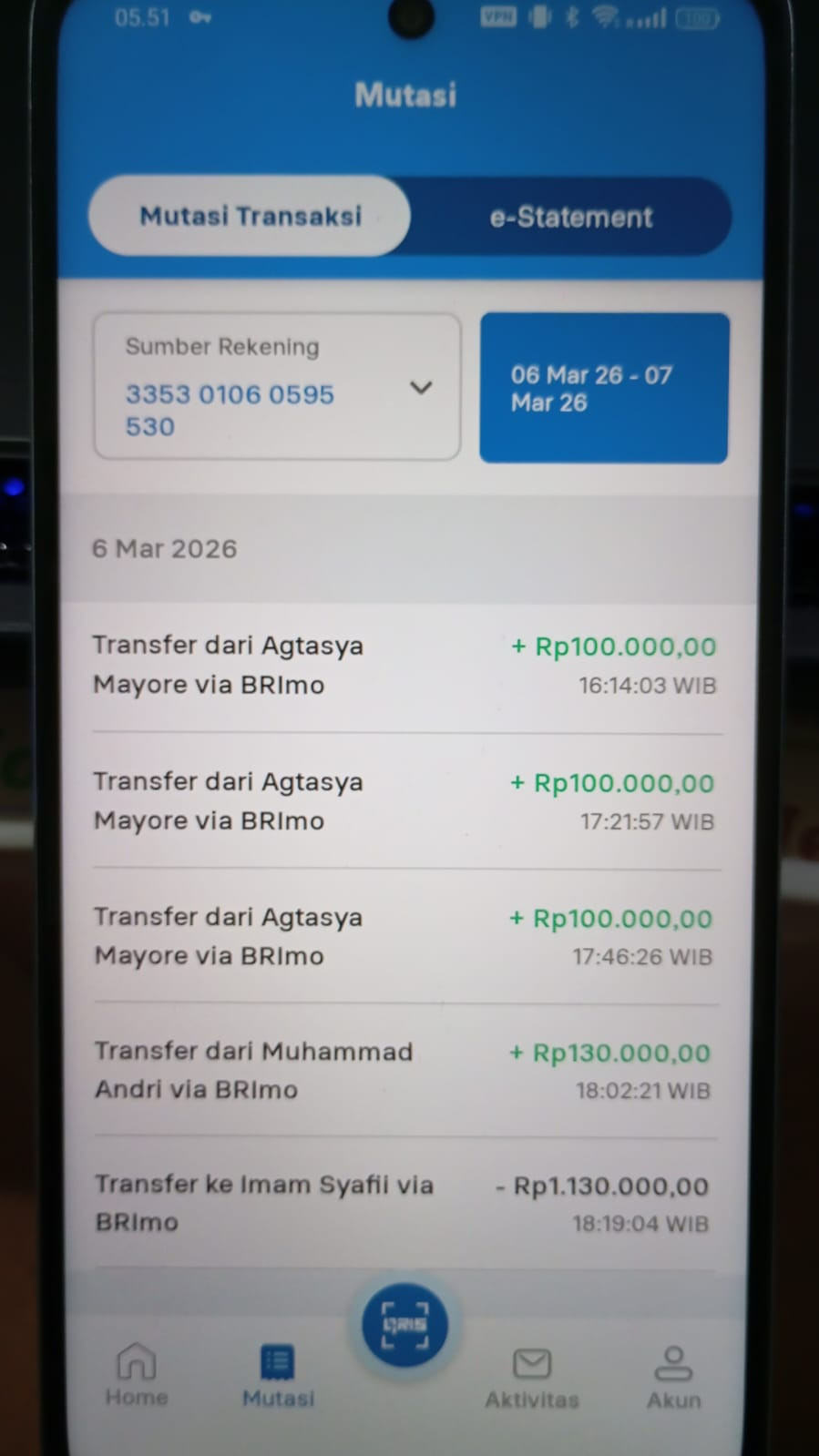Expand the Sumber Rekening account dropdown
This screenshot has width=819, height=1456.
277,387
